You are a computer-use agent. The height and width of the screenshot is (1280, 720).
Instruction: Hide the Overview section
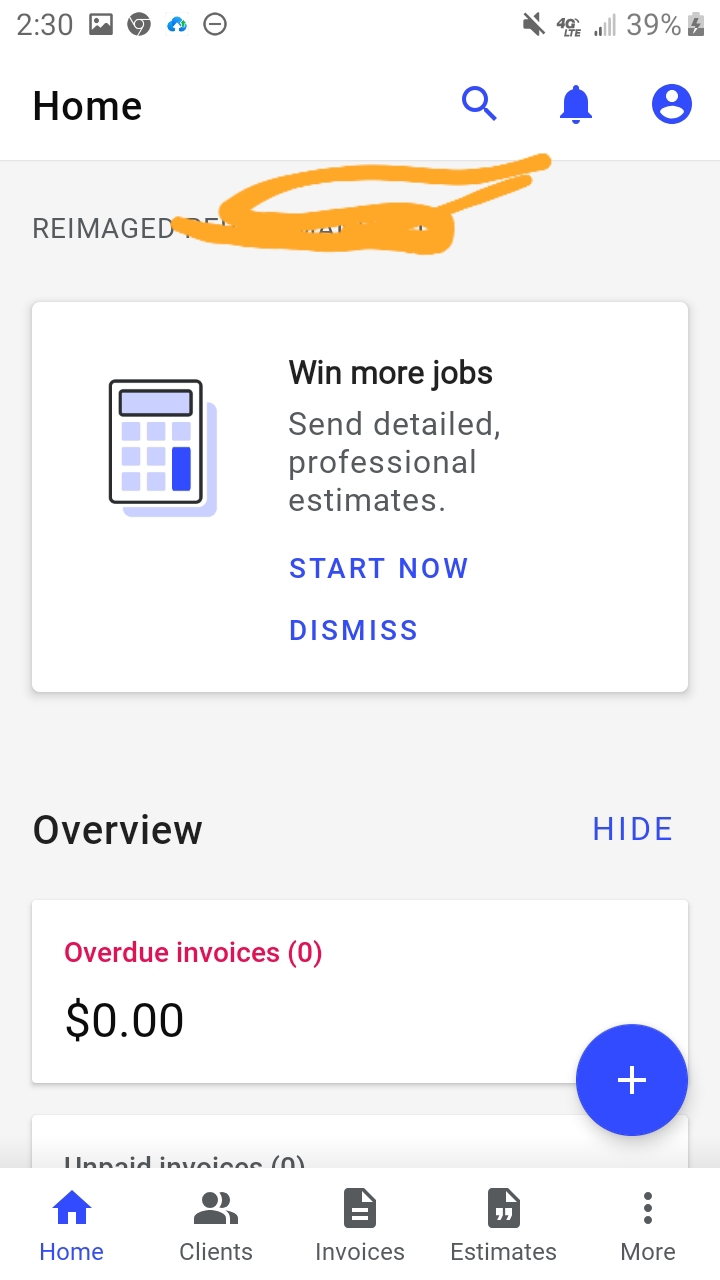(x=632, y=829)
